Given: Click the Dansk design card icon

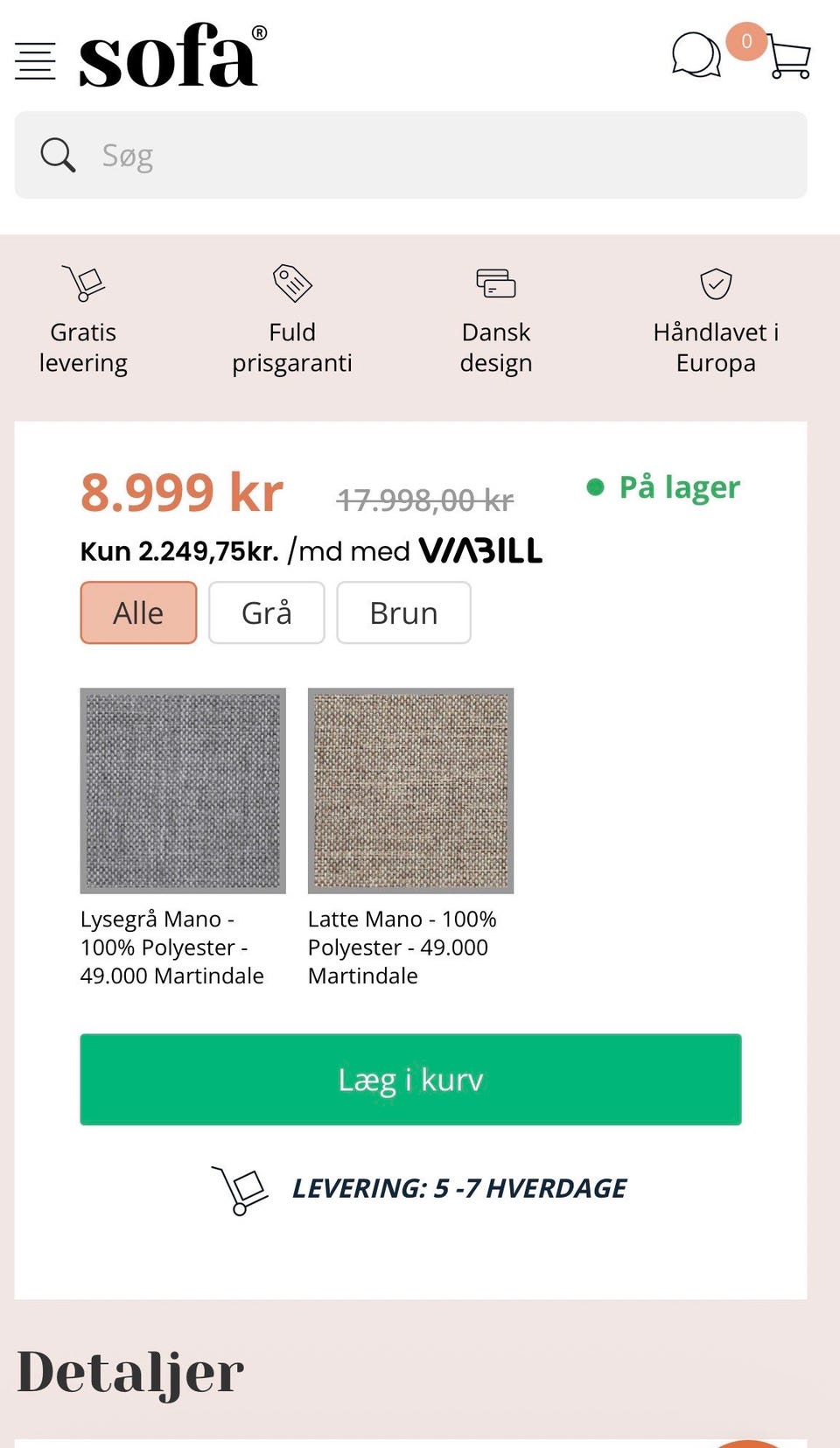Looking at the screenshot, I should 496,283.
